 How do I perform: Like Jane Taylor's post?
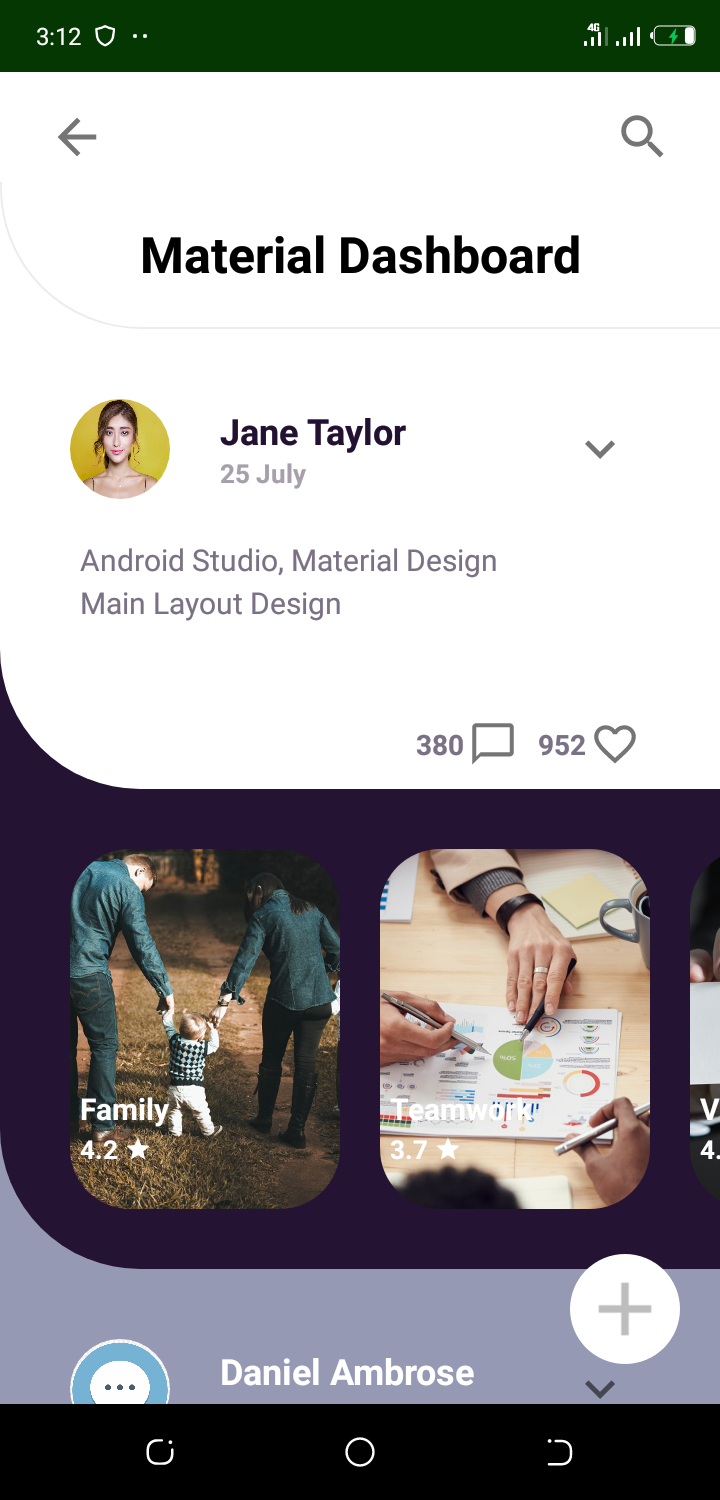[615, 744]
